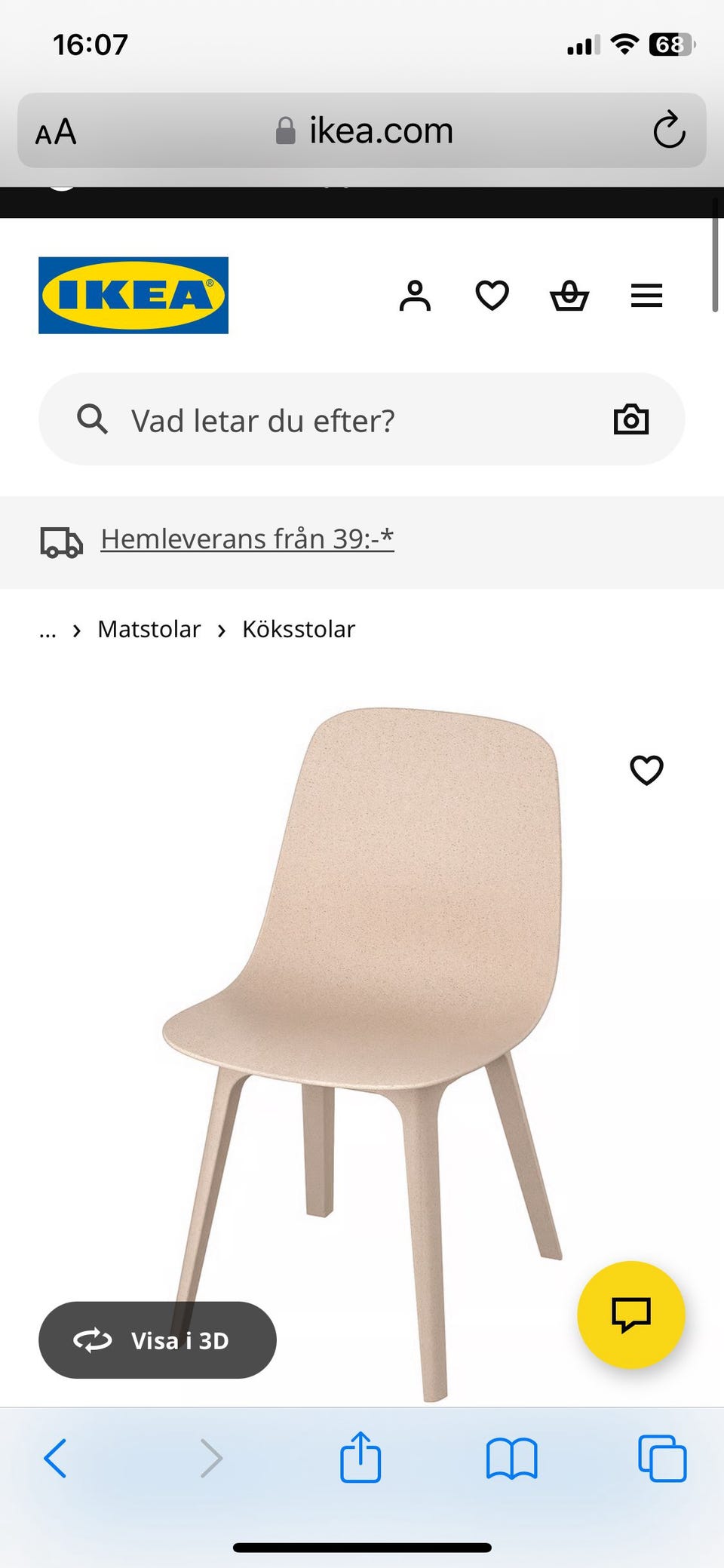This screenshot has height=1568, width=724.
Task: Open the IKEA account profile icon
Action: [416, 296]
